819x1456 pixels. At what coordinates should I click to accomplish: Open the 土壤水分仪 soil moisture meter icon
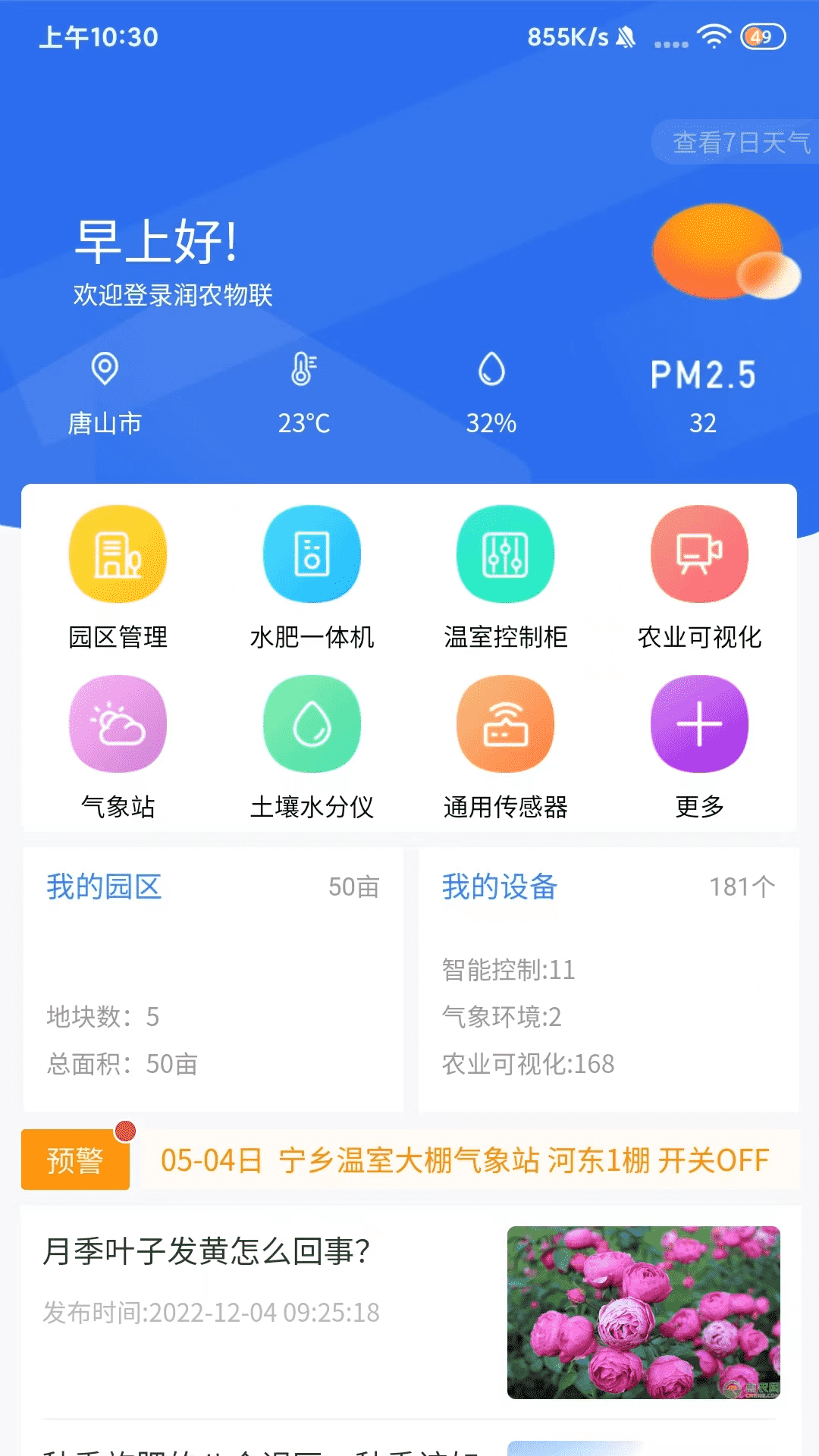(312, 724)
